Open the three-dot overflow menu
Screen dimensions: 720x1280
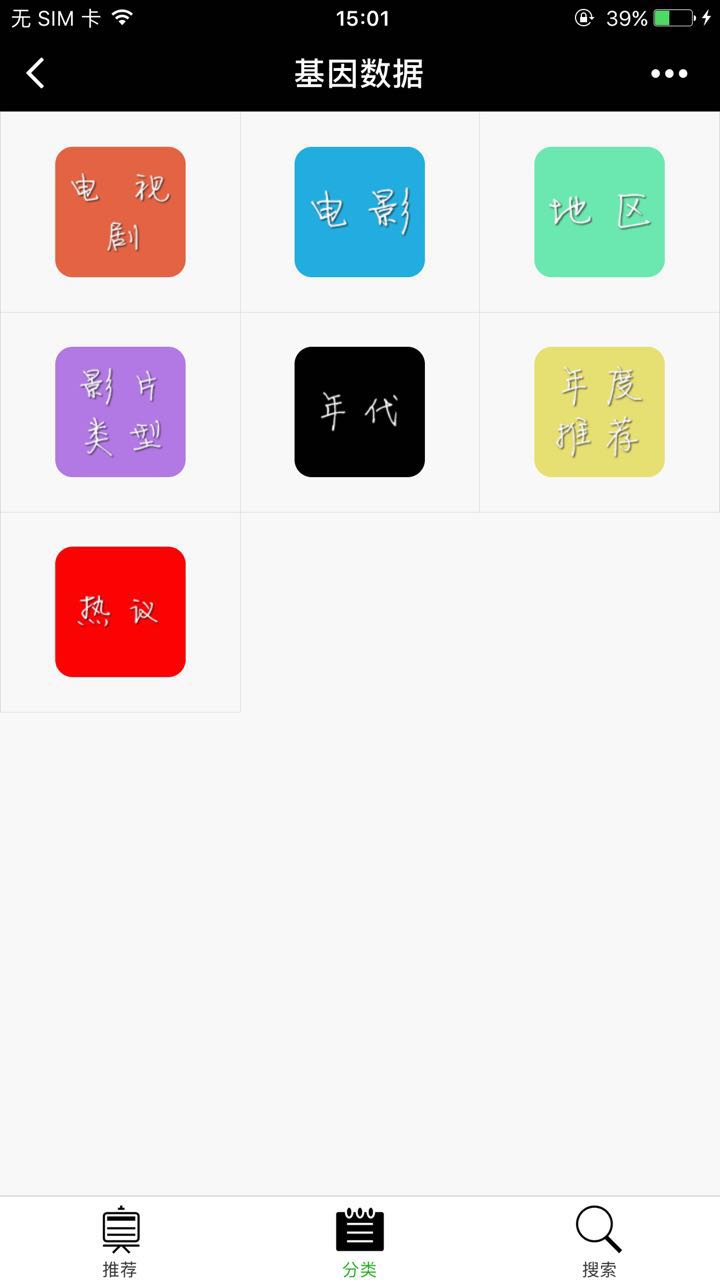pyautogui.click(x=669, y=73)
